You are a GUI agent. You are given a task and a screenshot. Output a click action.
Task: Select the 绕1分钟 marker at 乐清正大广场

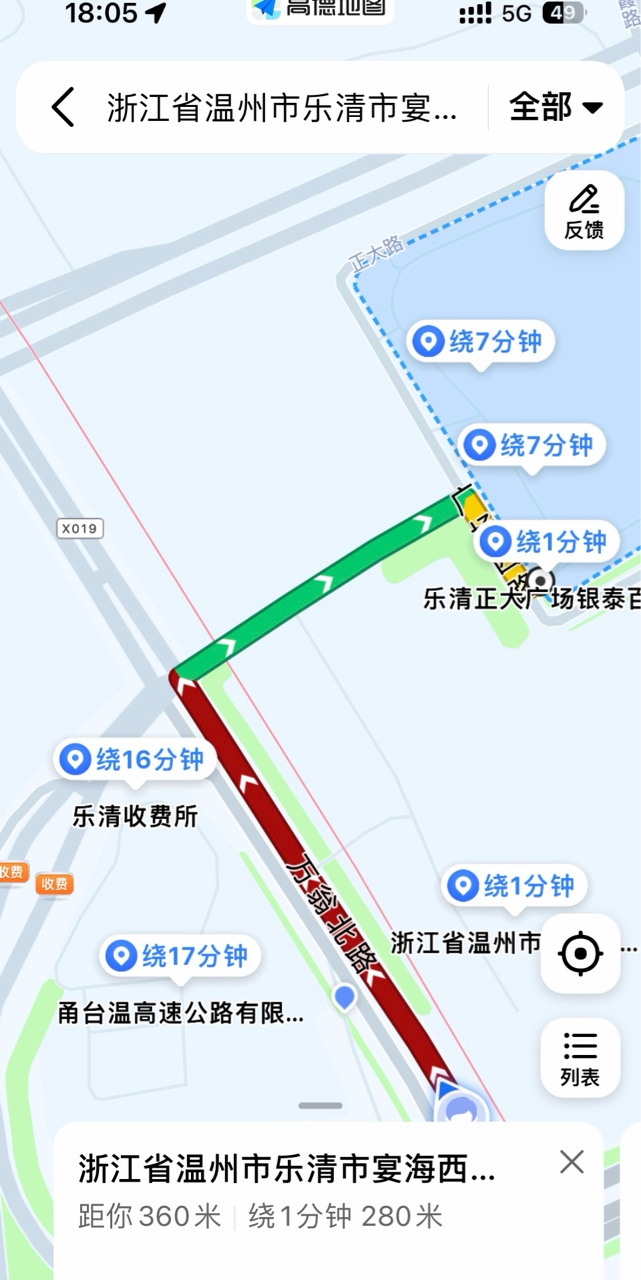pos(545,542)
